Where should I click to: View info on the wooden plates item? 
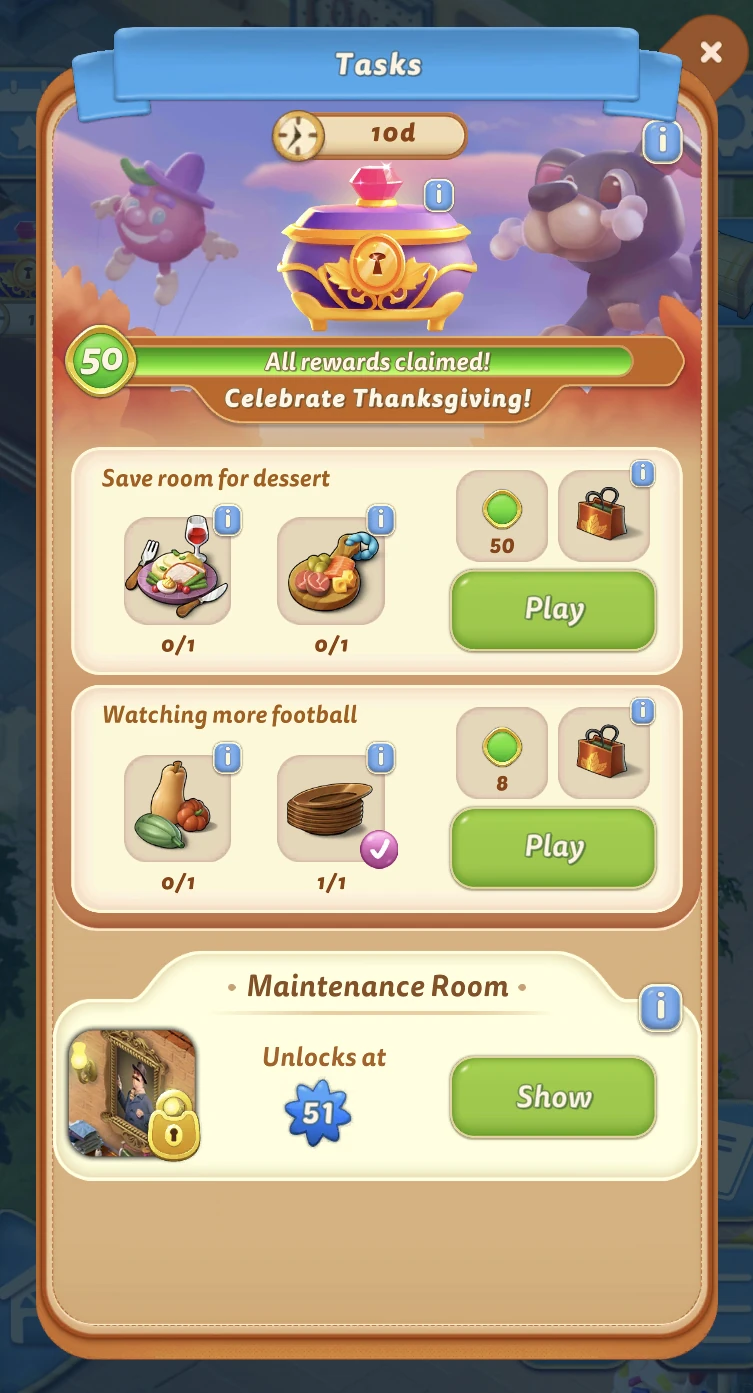381,758
